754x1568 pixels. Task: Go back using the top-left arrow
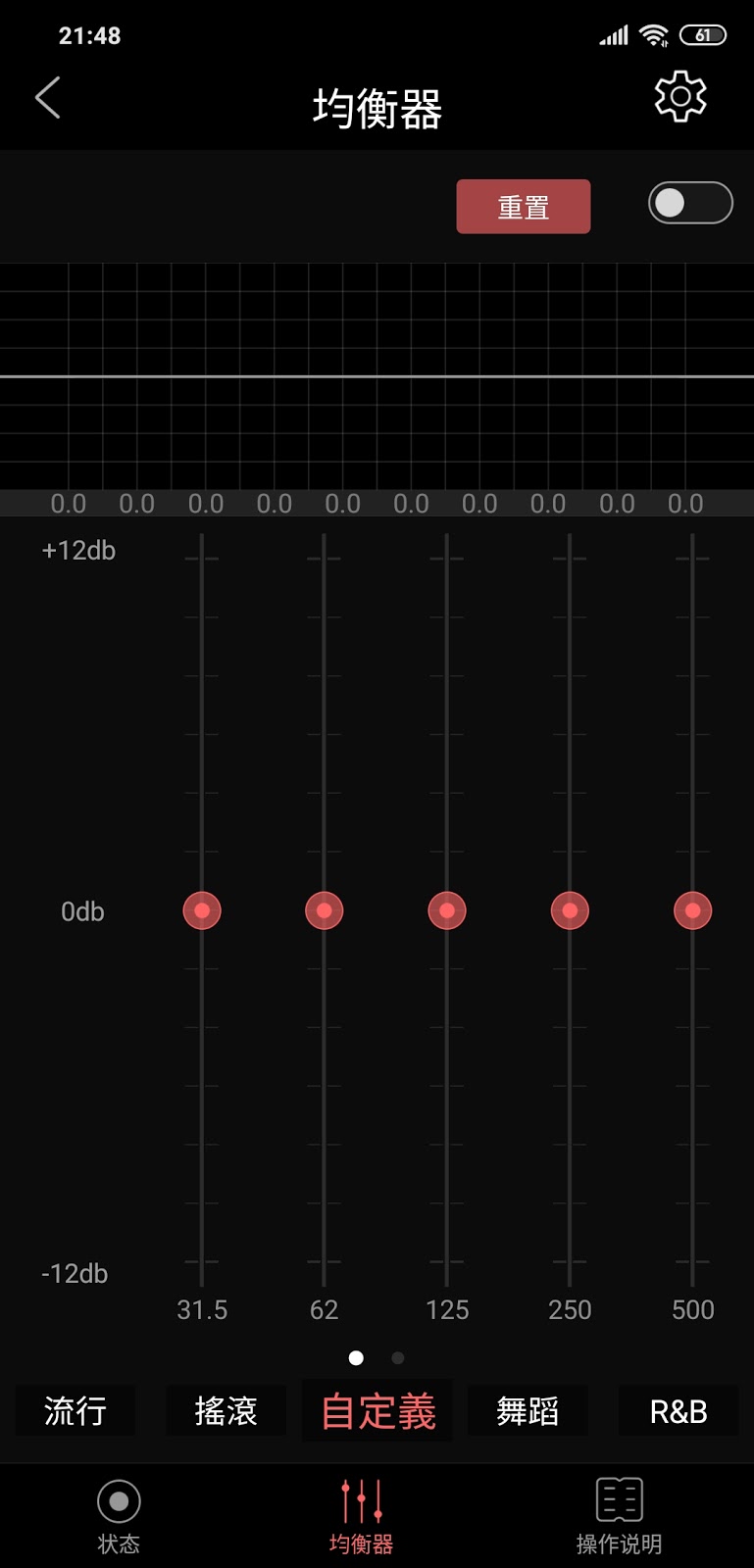click(x=48, y=98)
